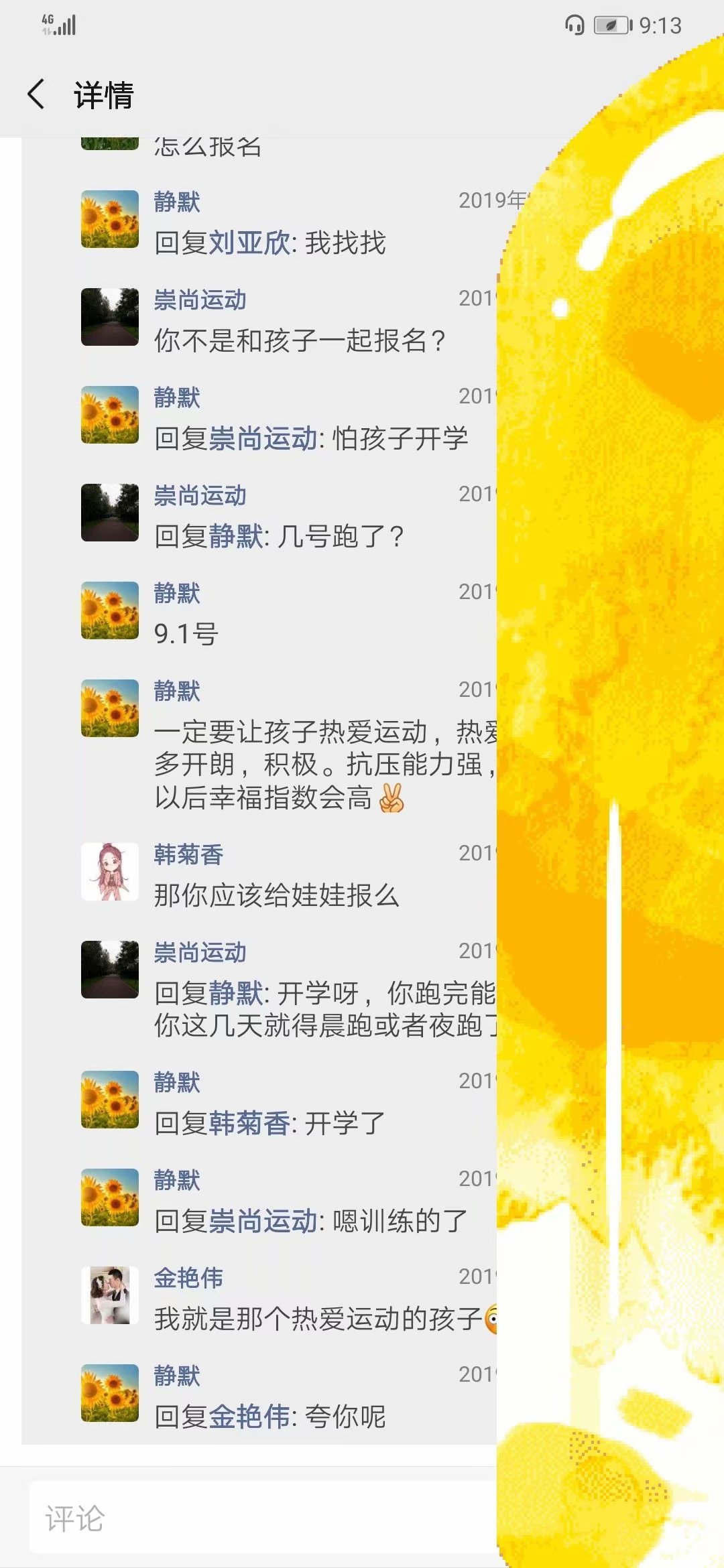Open 崇尚运动's profile from '你不是和孩子一起报名？'
Screen dimensions: 724x1568
pos(200,300)
